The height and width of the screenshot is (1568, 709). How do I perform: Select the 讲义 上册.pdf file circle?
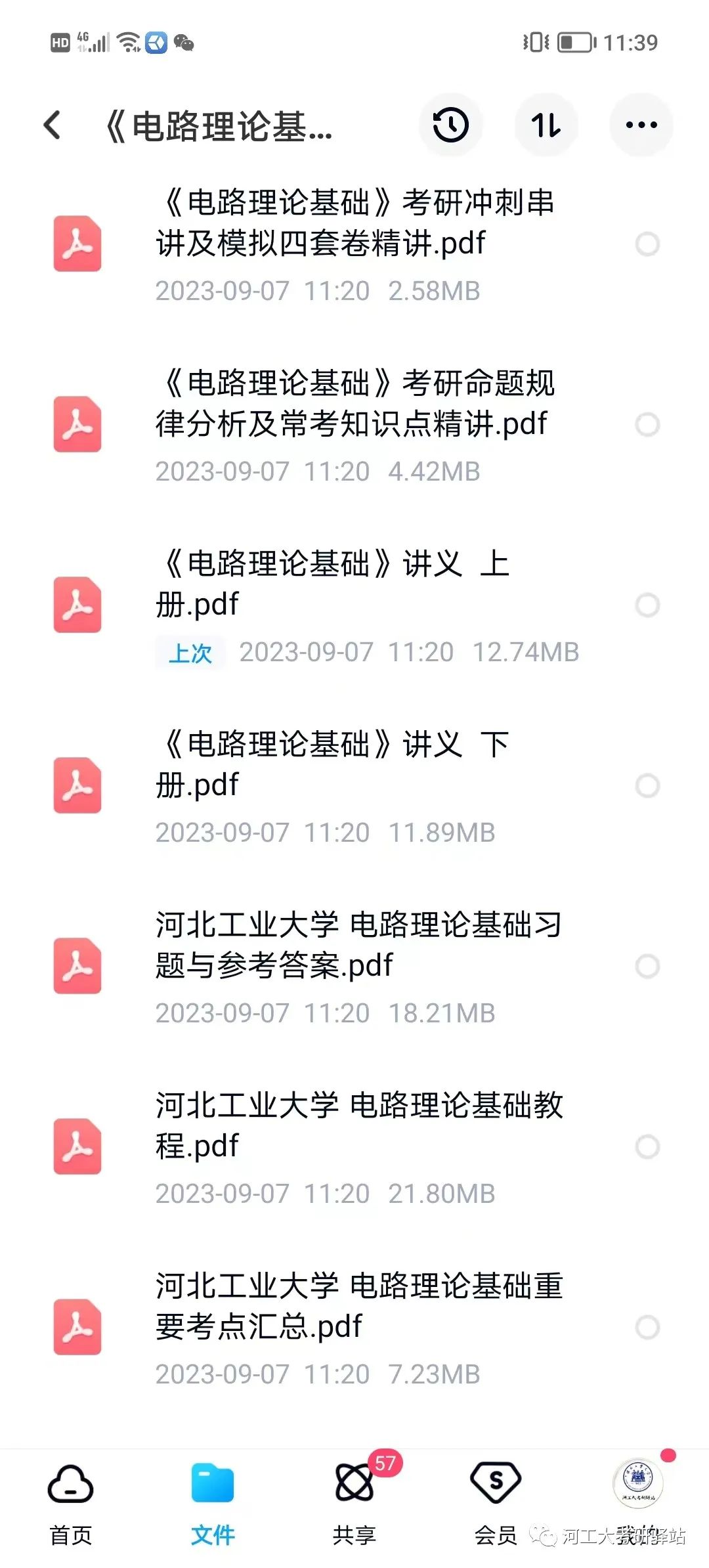tap(647, 605)
